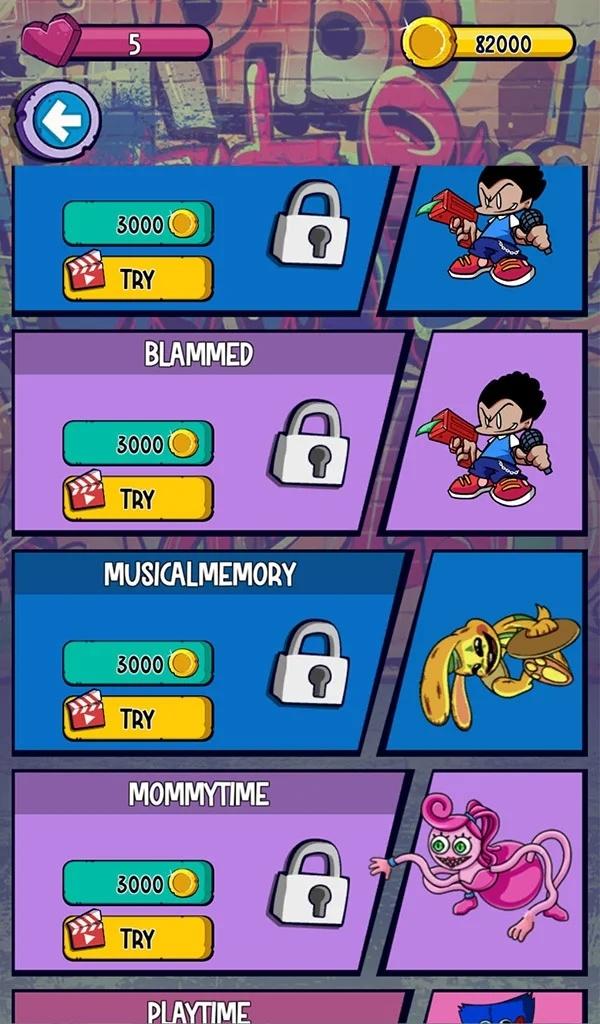Try MommyTime by watching a video
The height and width of the screenshot is (1024, 600).
click(138, 938)
